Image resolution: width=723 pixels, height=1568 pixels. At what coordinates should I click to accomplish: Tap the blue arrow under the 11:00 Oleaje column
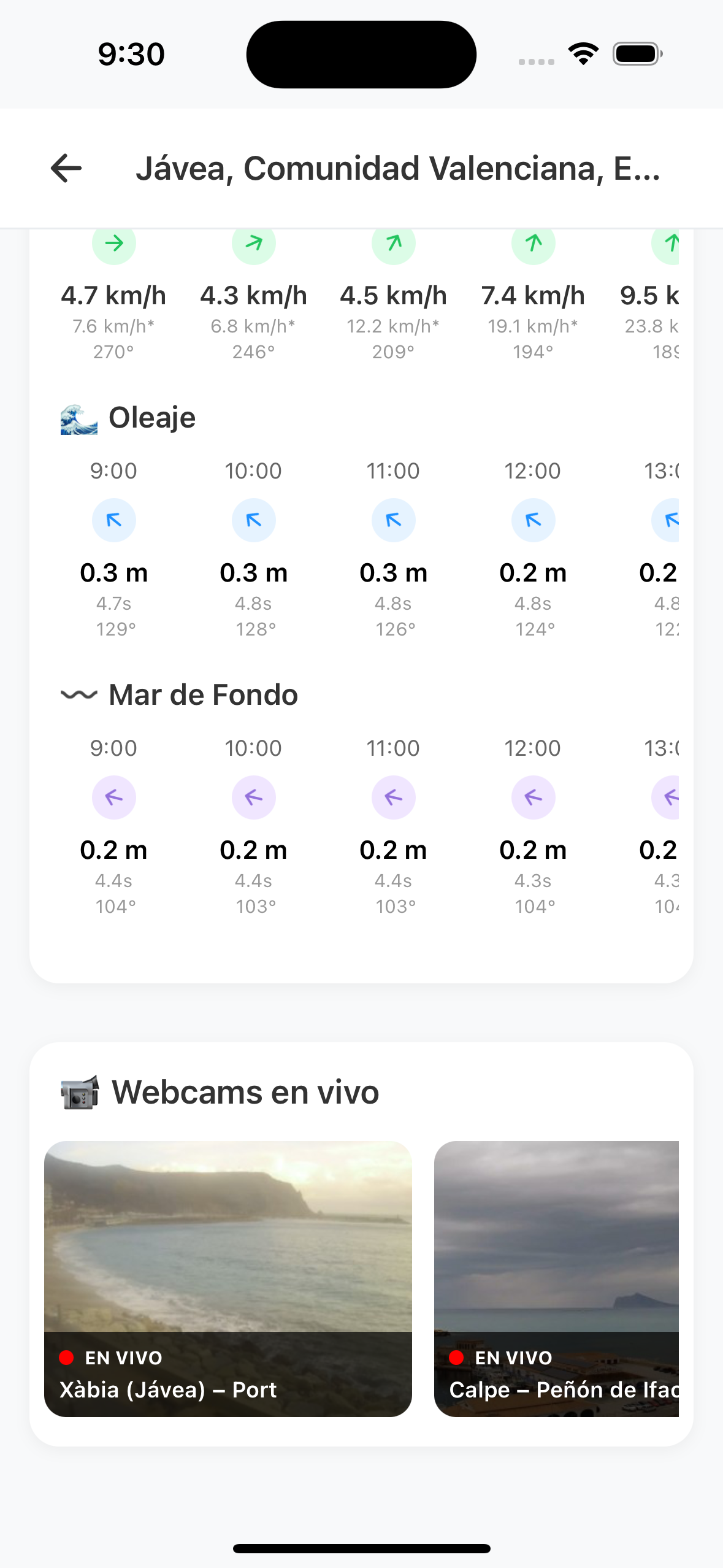[x=393, y=520]
